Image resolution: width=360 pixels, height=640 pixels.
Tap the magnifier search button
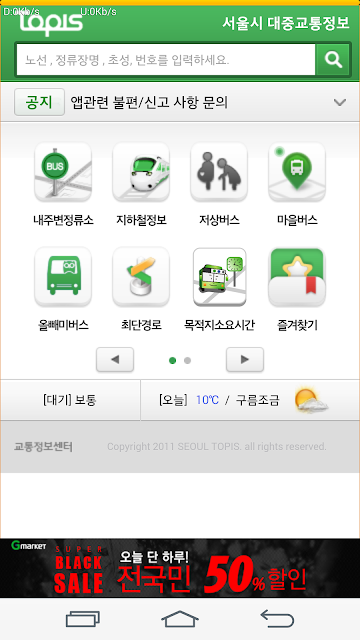click(x=333, y=60)
